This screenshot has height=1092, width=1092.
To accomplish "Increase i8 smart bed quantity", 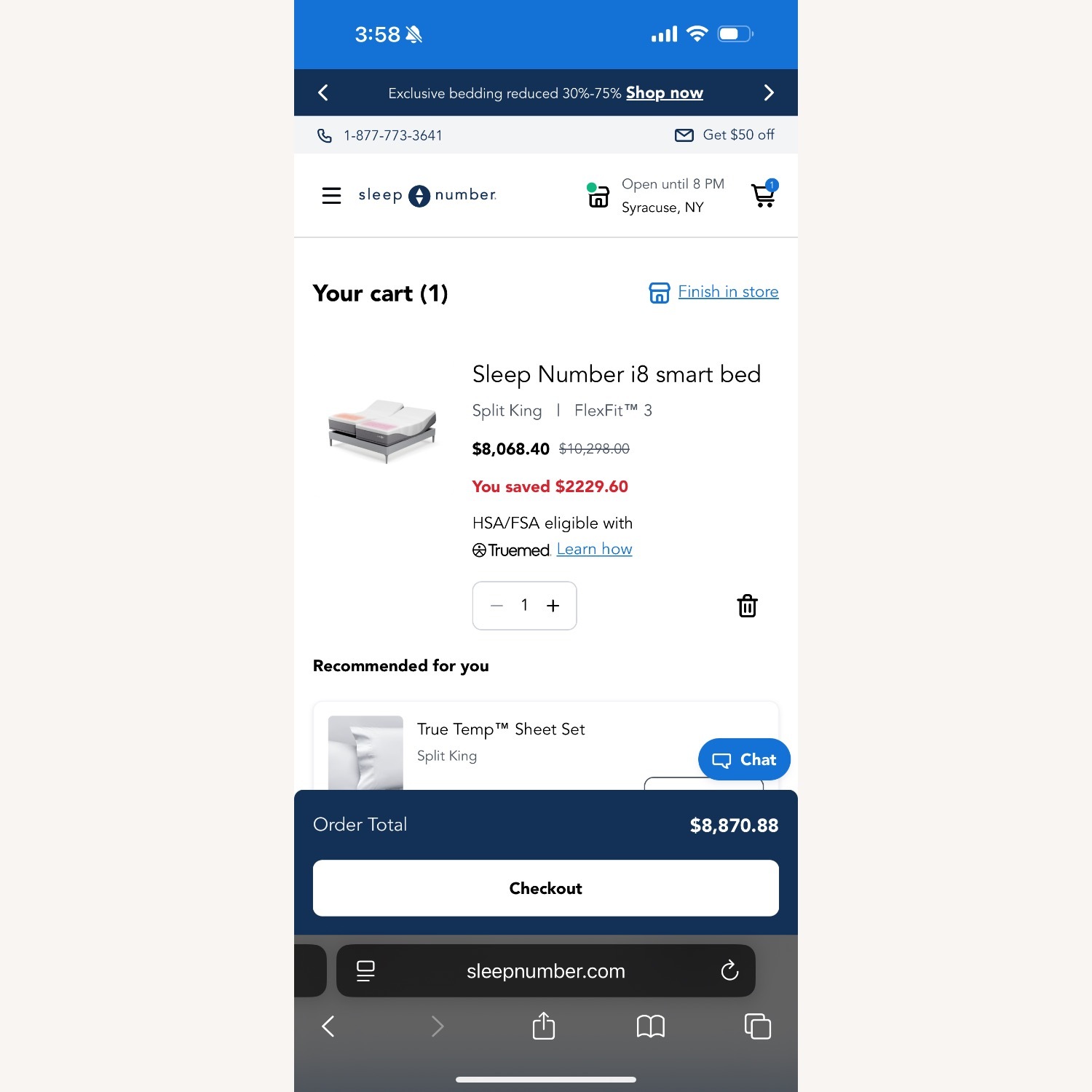I will [x=553, y=606].
